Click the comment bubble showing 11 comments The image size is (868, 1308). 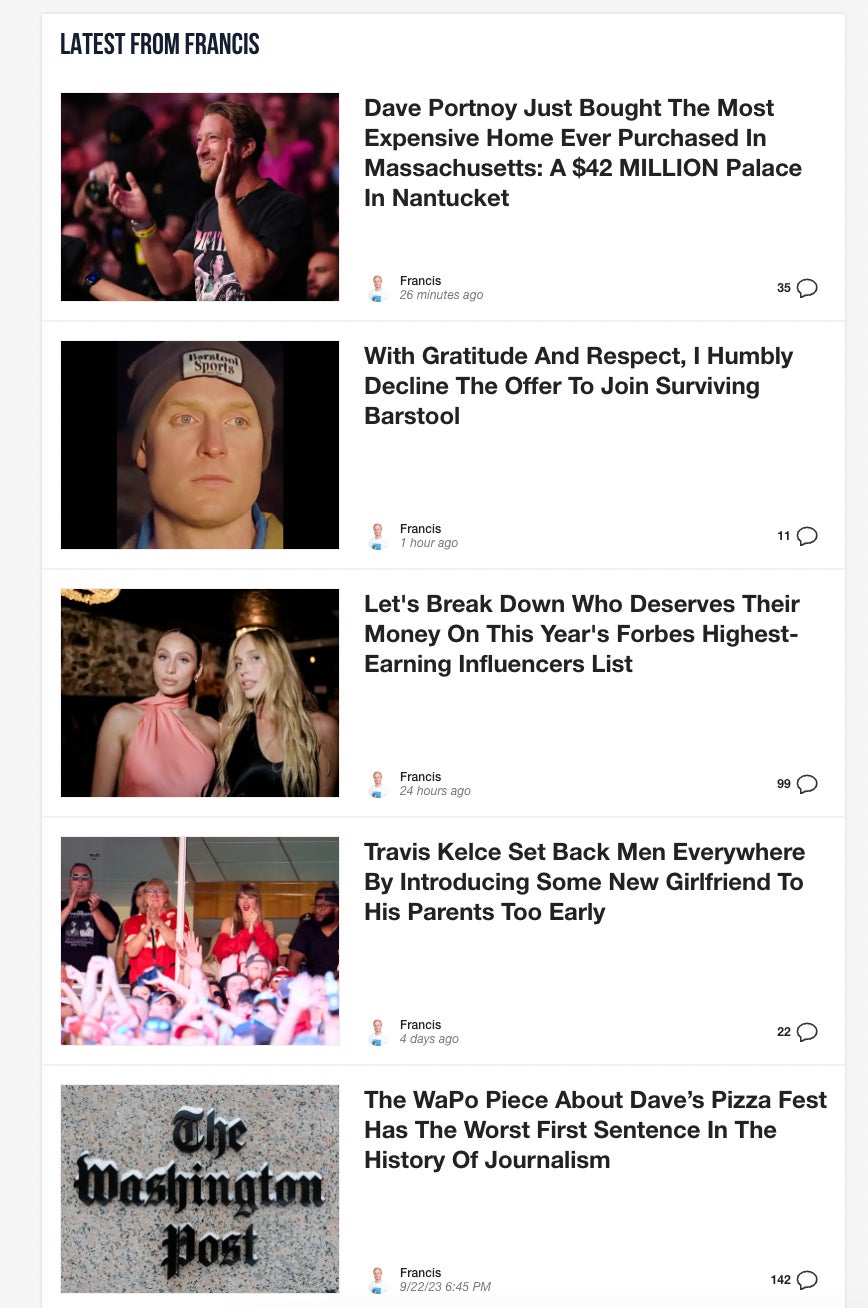tap(804, 536)
